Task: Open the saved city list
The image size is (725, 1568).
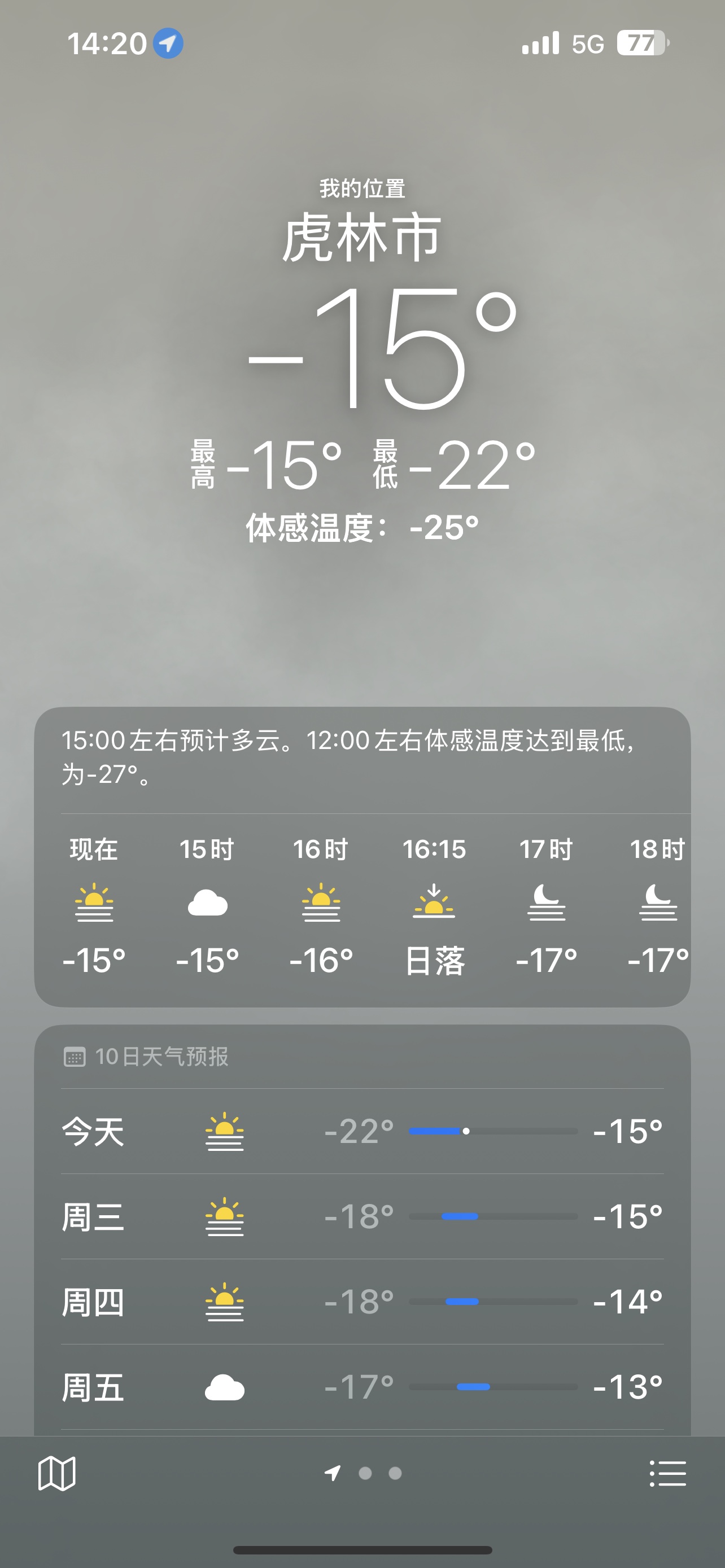Action: click(x=668, y=1473)
